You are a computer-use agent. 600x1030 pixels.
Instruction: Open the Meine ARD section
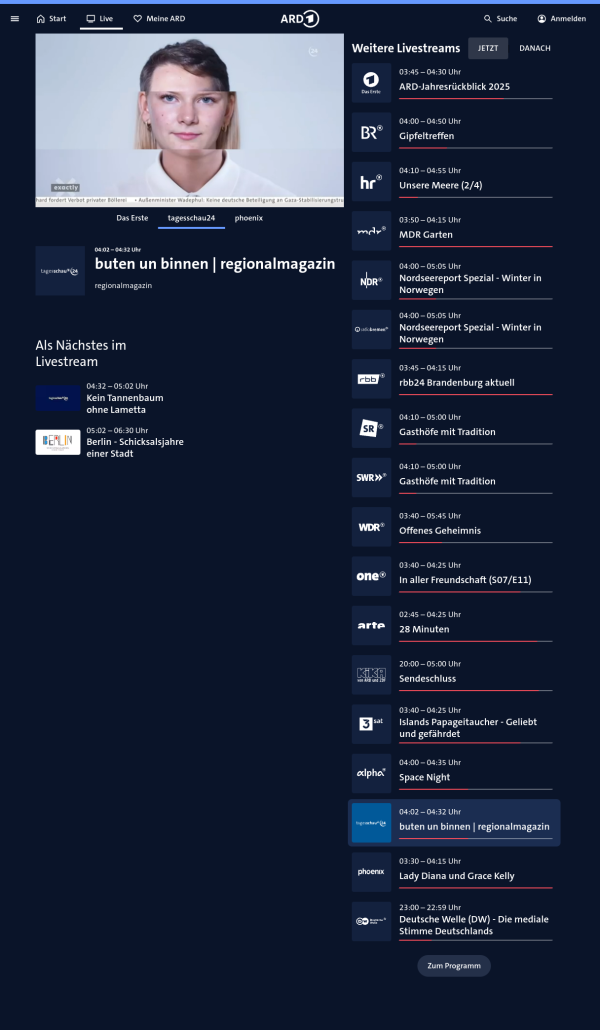(159, 18)
